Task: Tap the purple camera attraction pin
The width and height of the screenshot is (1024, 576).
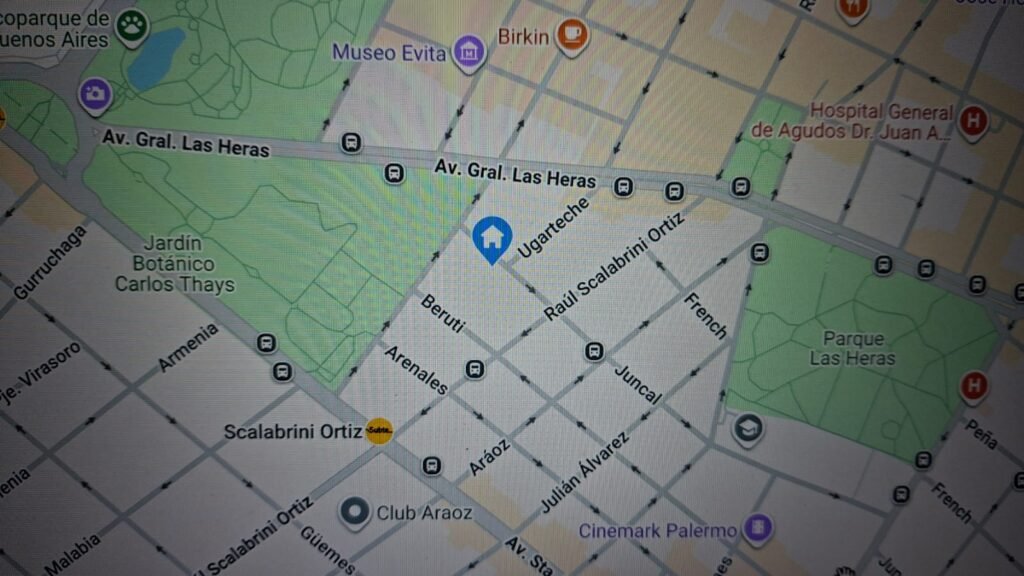Action: click(x=95, y=96)
